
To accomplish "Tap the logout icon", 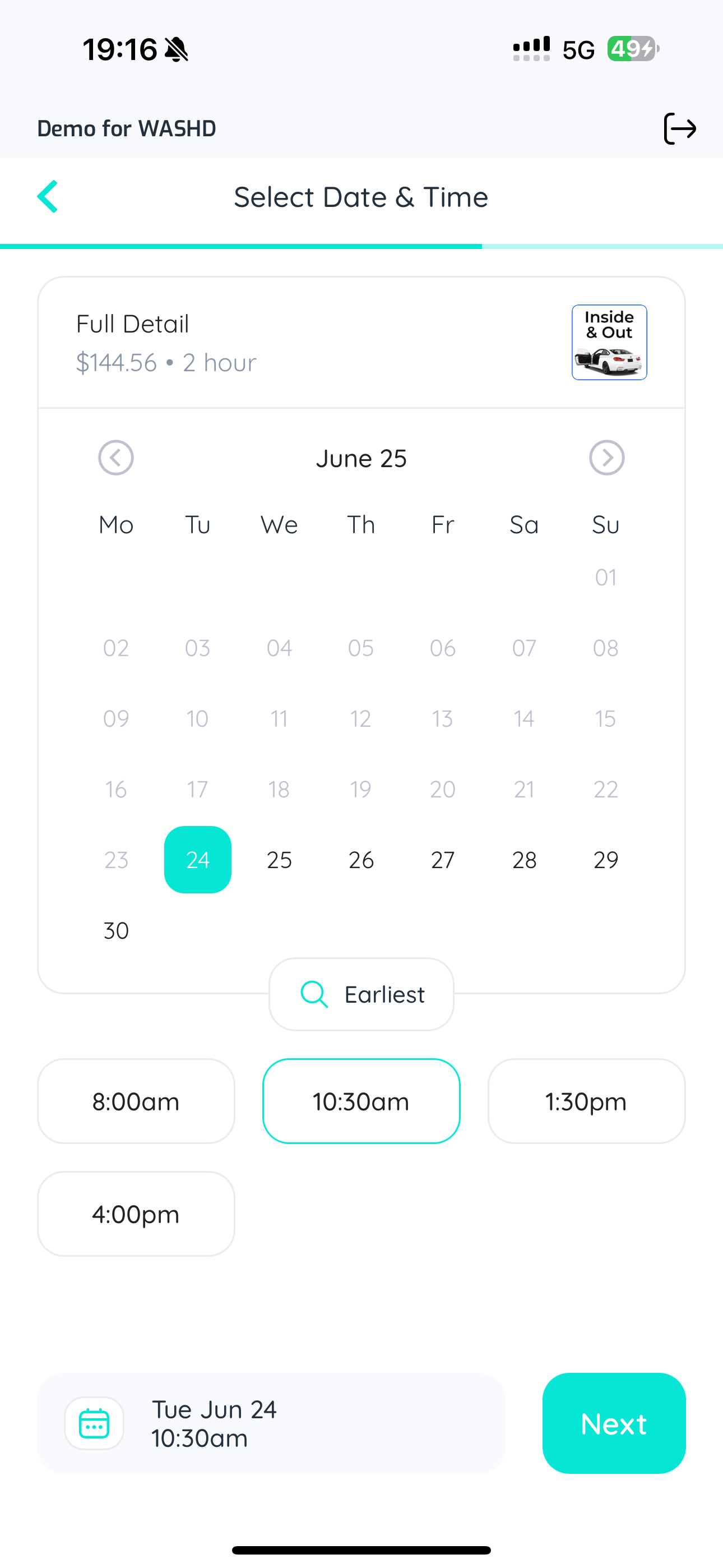I will pyautogui.click(x=679, y=128).
